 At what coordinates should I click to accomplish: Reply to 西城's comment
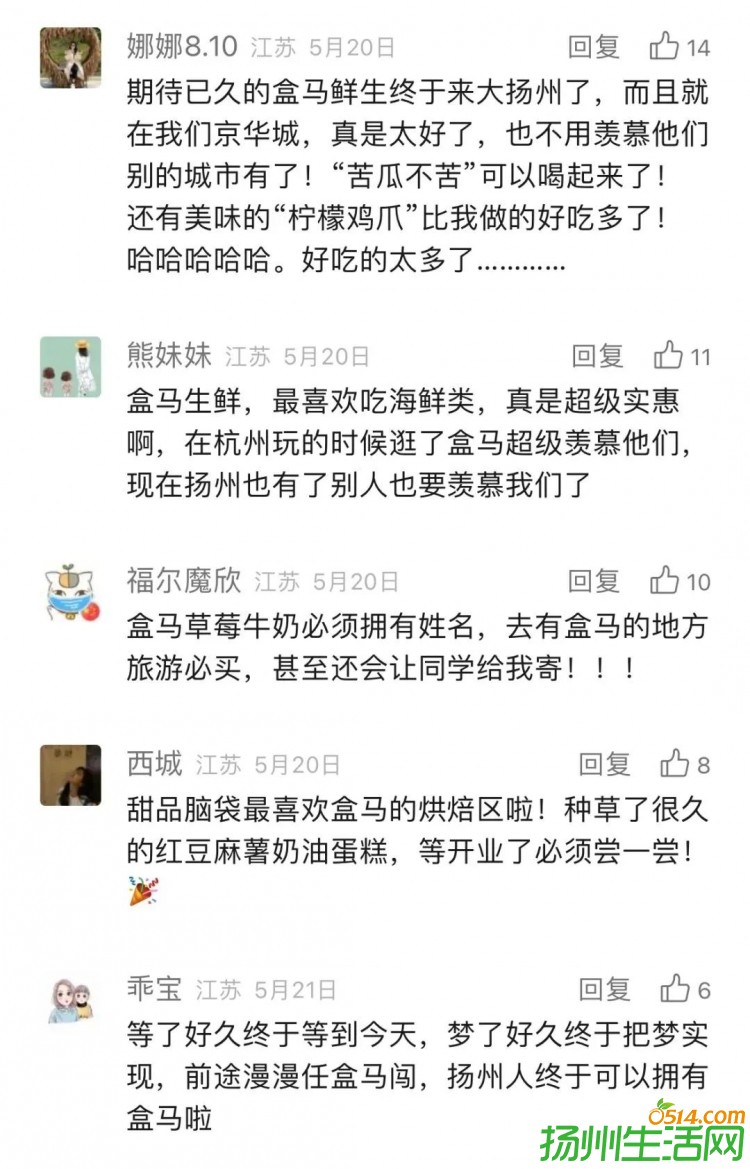(605, 765)
